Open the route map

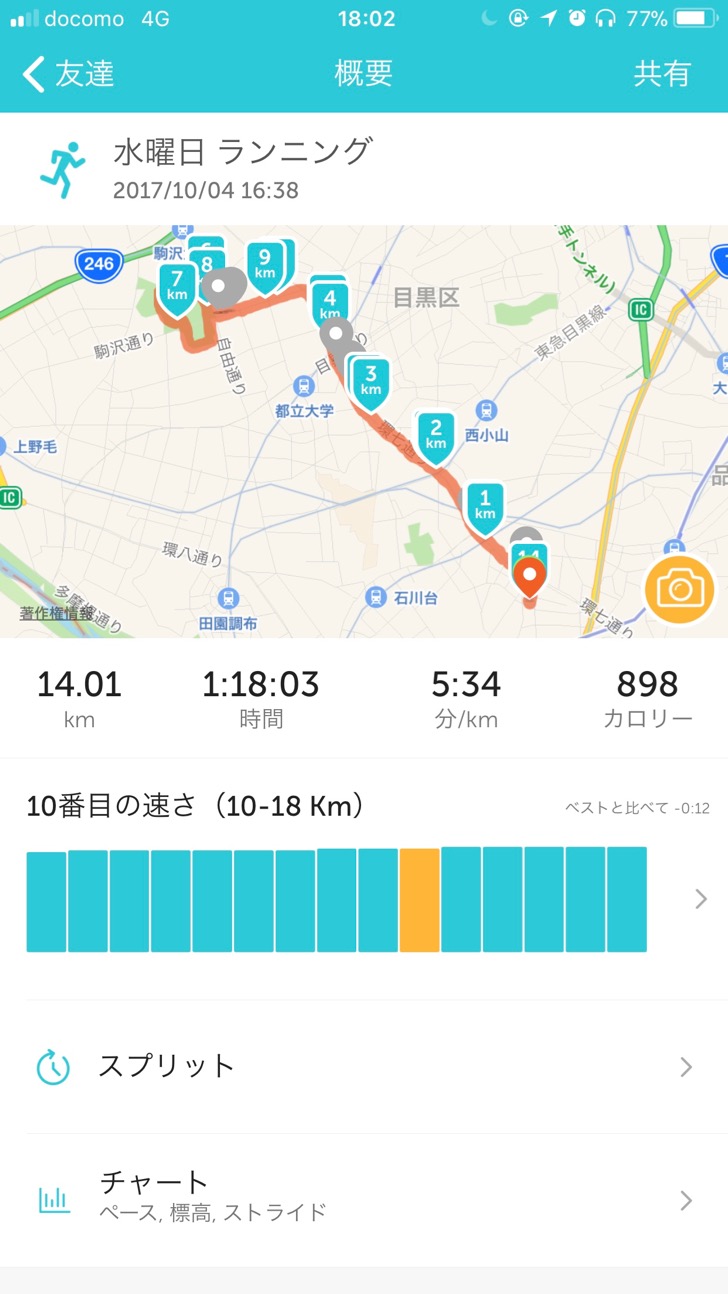(x=364, y=431)
